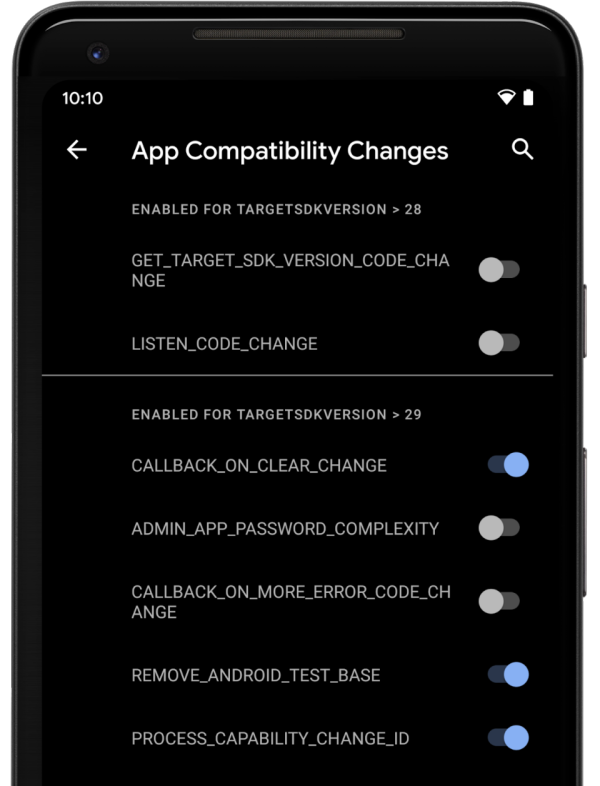Turn on LISTEN_CODE_CHANGE switch
Image resolution: width=600 pixels, height=786 pixels.
tap(499, 343)
